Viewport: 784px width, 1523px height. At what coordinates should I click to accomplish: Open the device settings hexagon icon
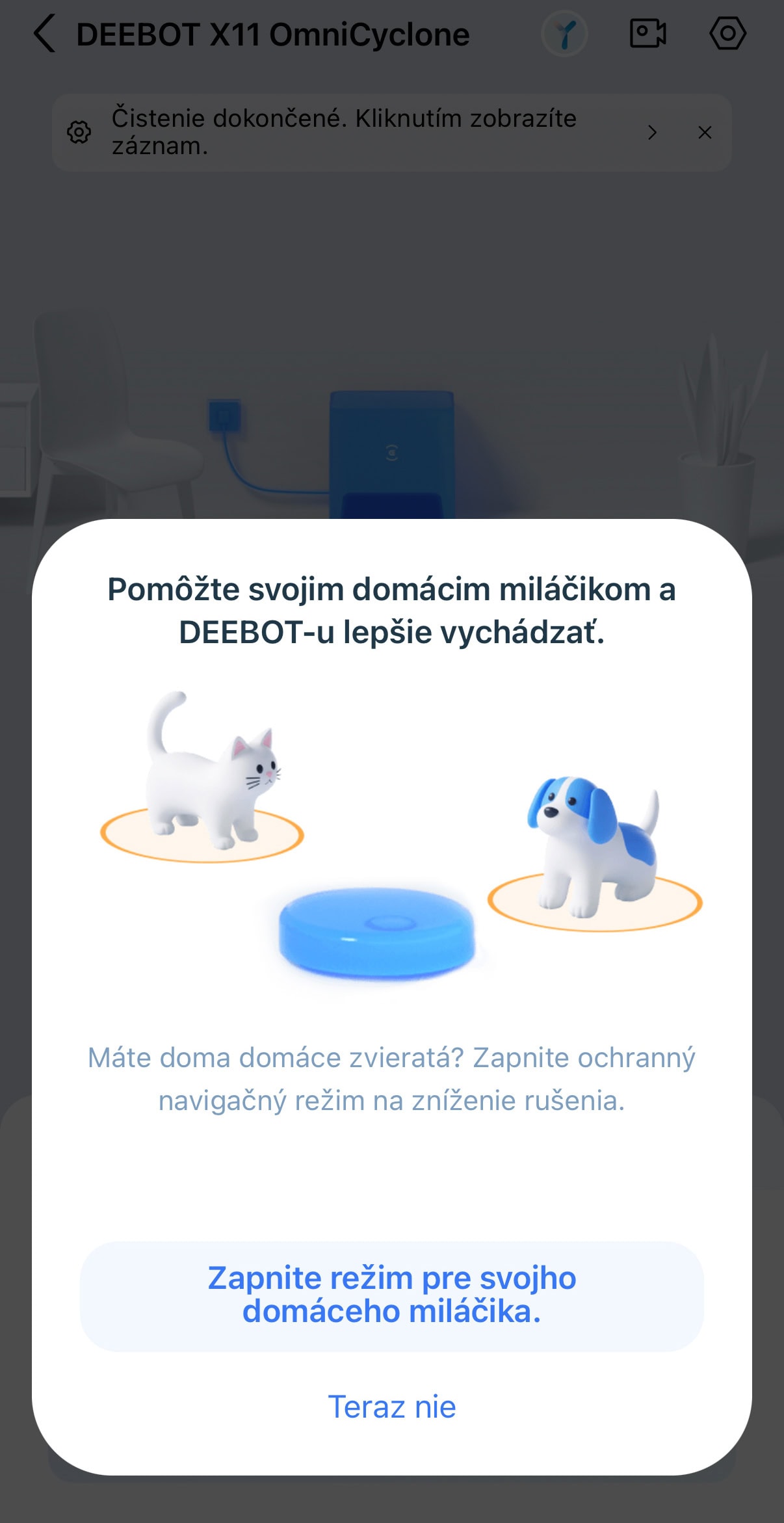[727, 33]
